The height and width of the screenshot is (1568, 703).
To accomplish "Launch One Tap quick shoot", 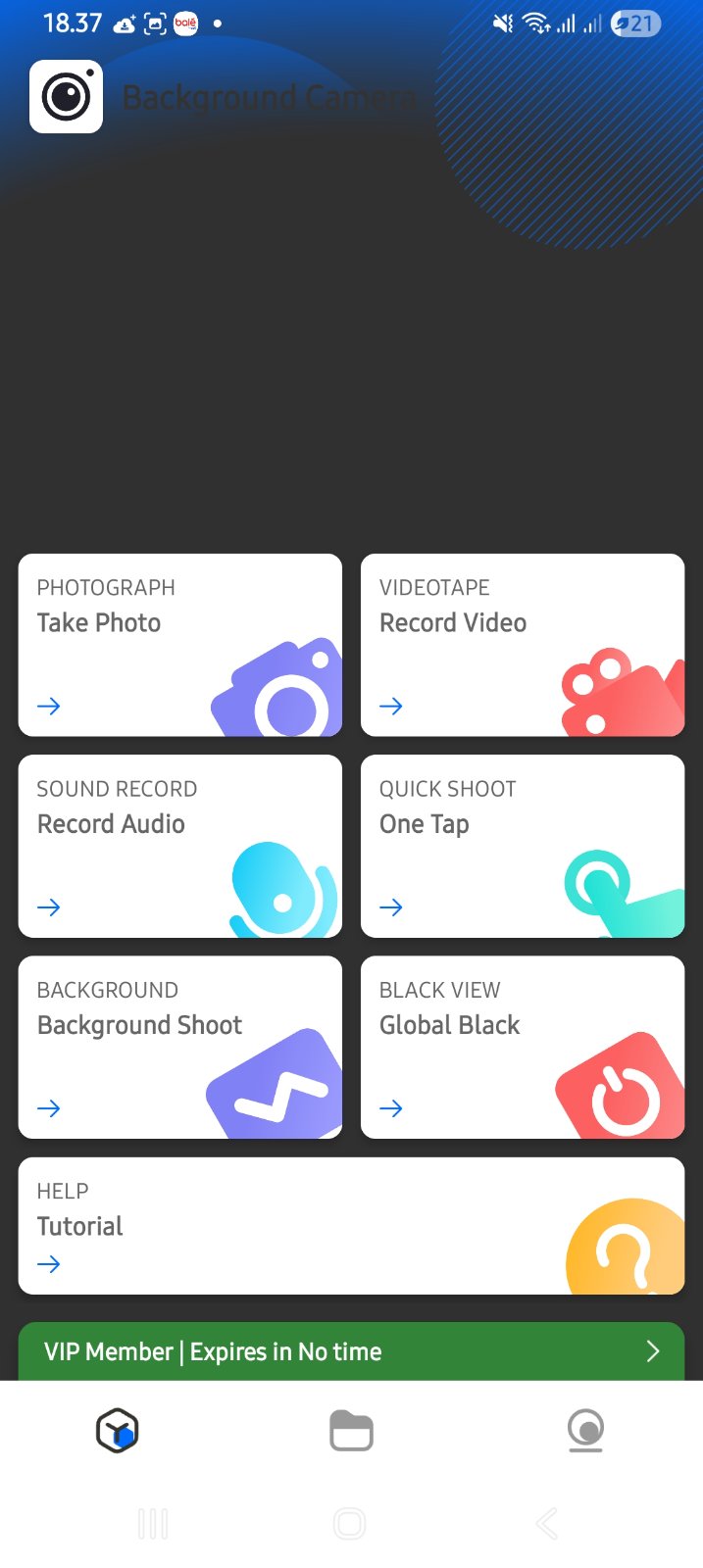I will [523, 846].
